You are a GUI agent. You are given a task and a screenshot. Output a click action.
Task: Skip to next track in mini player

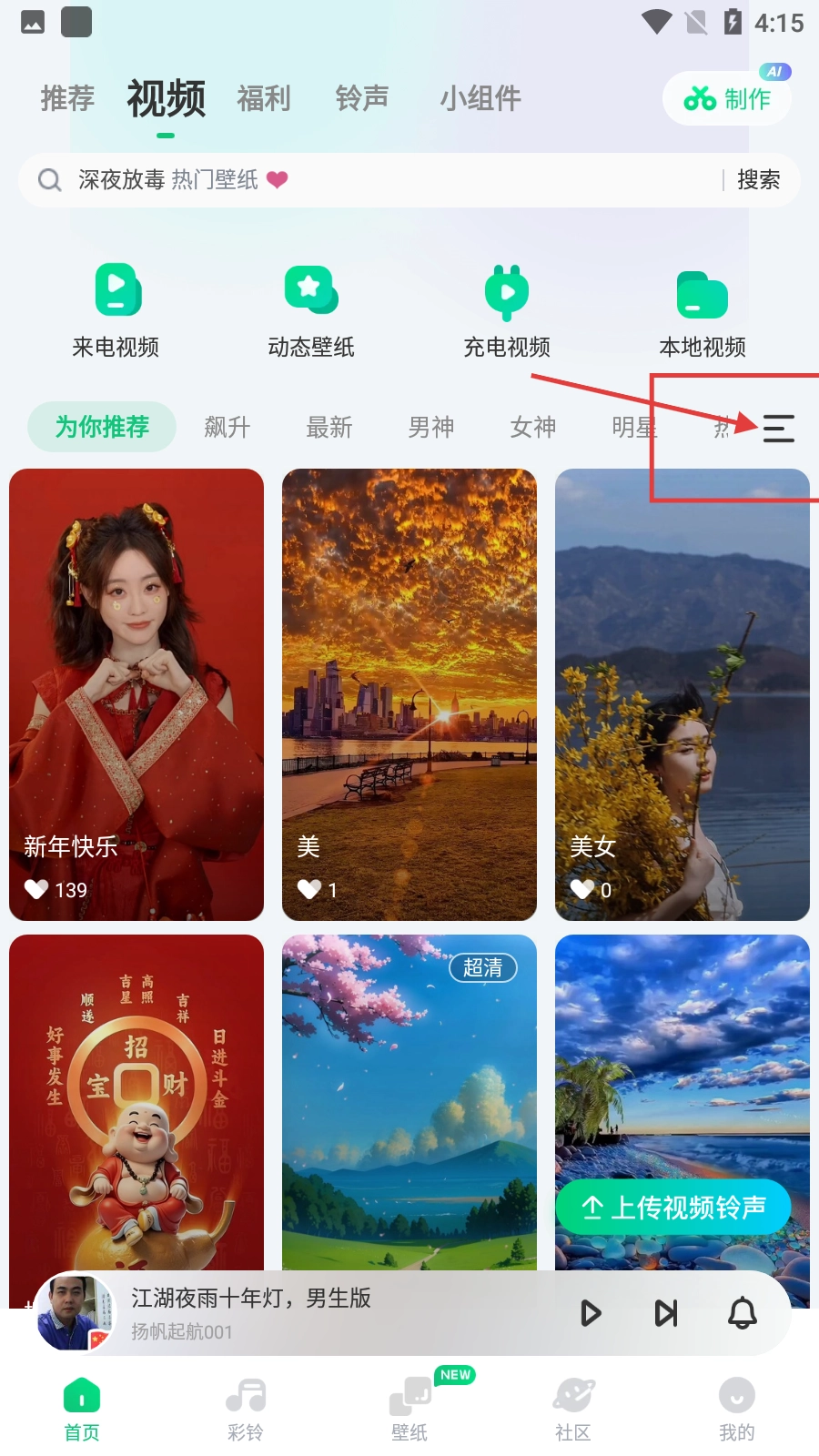click(x=666, y=1313)
